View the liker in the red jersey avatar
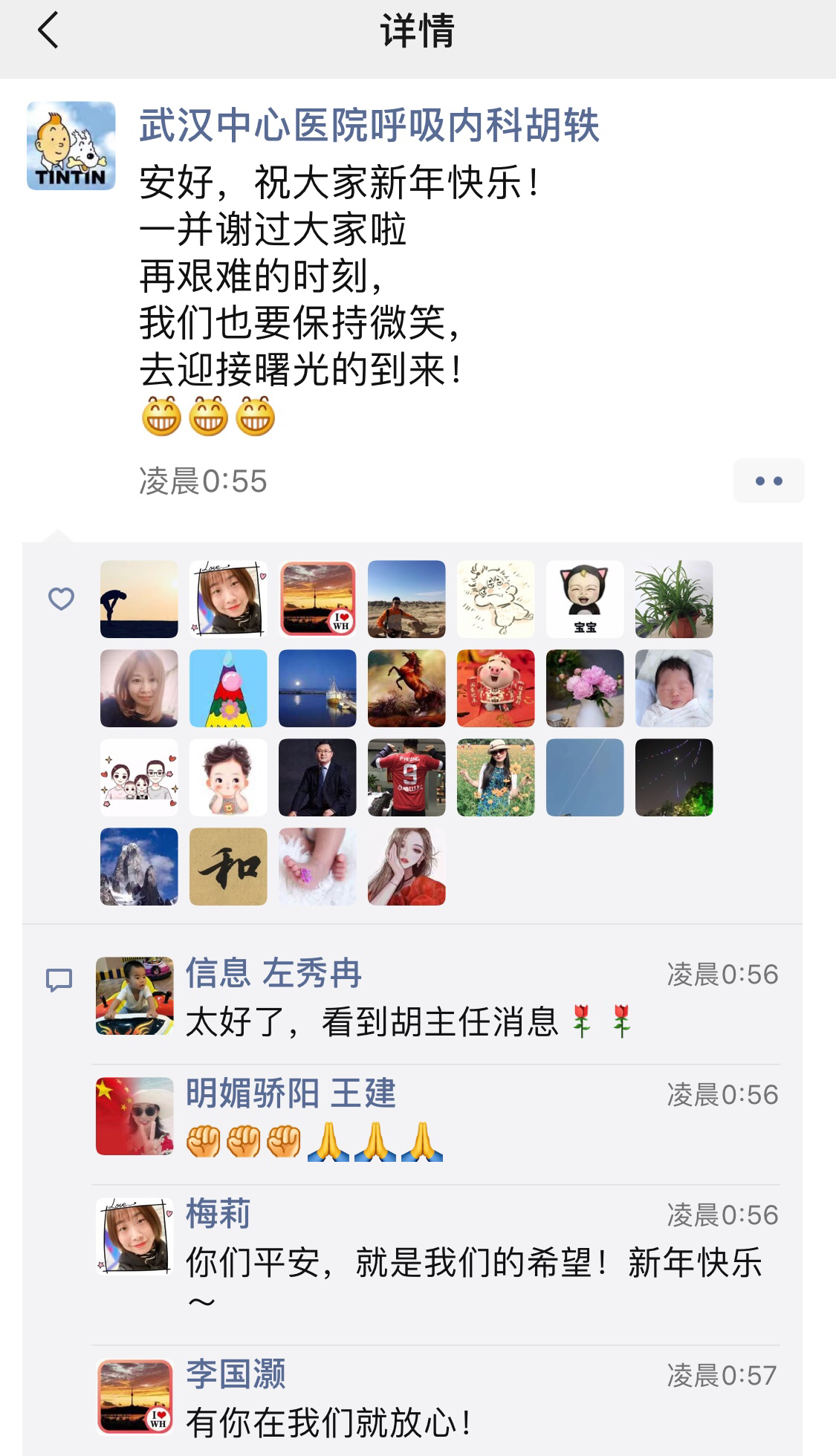 (x=406, y=777)
